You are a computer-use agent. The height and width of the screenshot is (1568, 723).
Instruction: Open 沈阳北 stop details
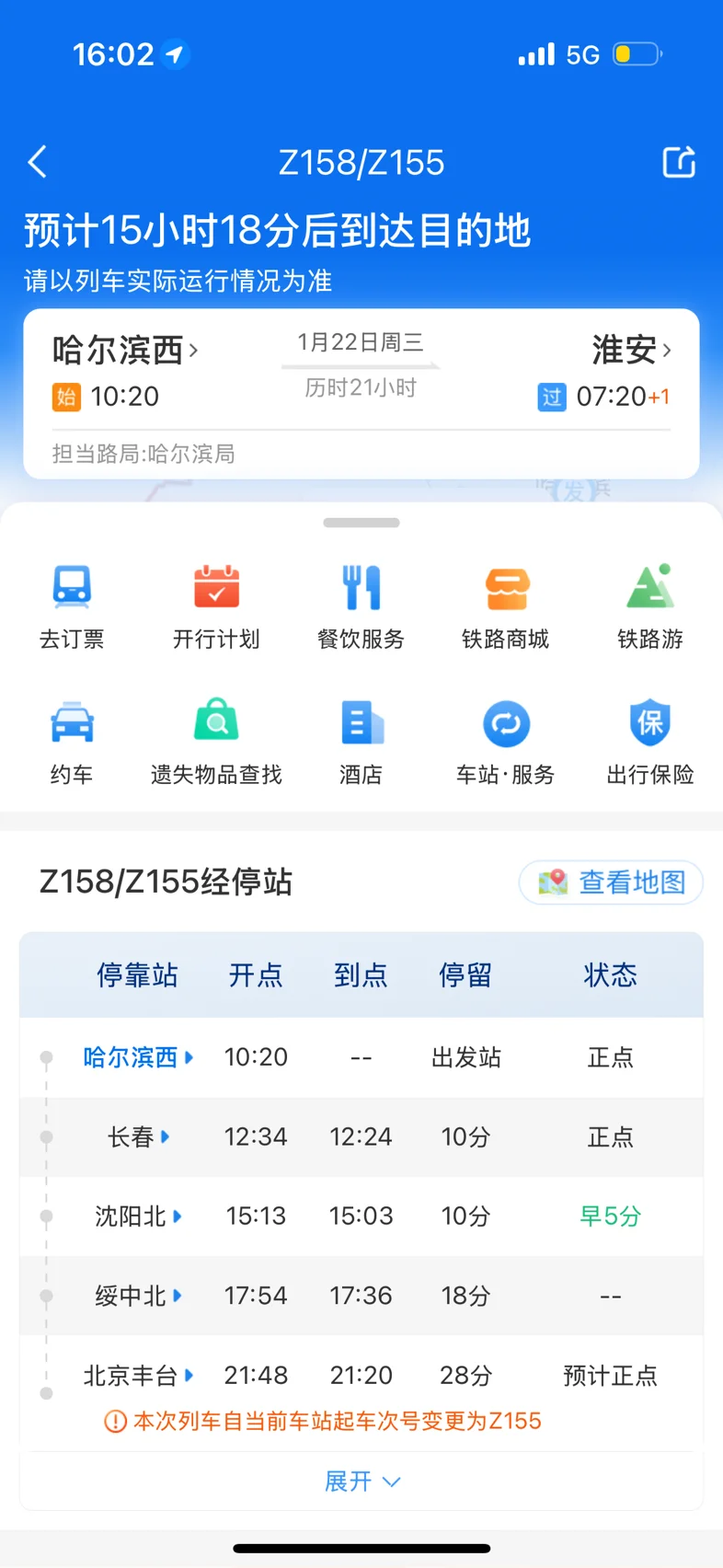point(139,1216)
